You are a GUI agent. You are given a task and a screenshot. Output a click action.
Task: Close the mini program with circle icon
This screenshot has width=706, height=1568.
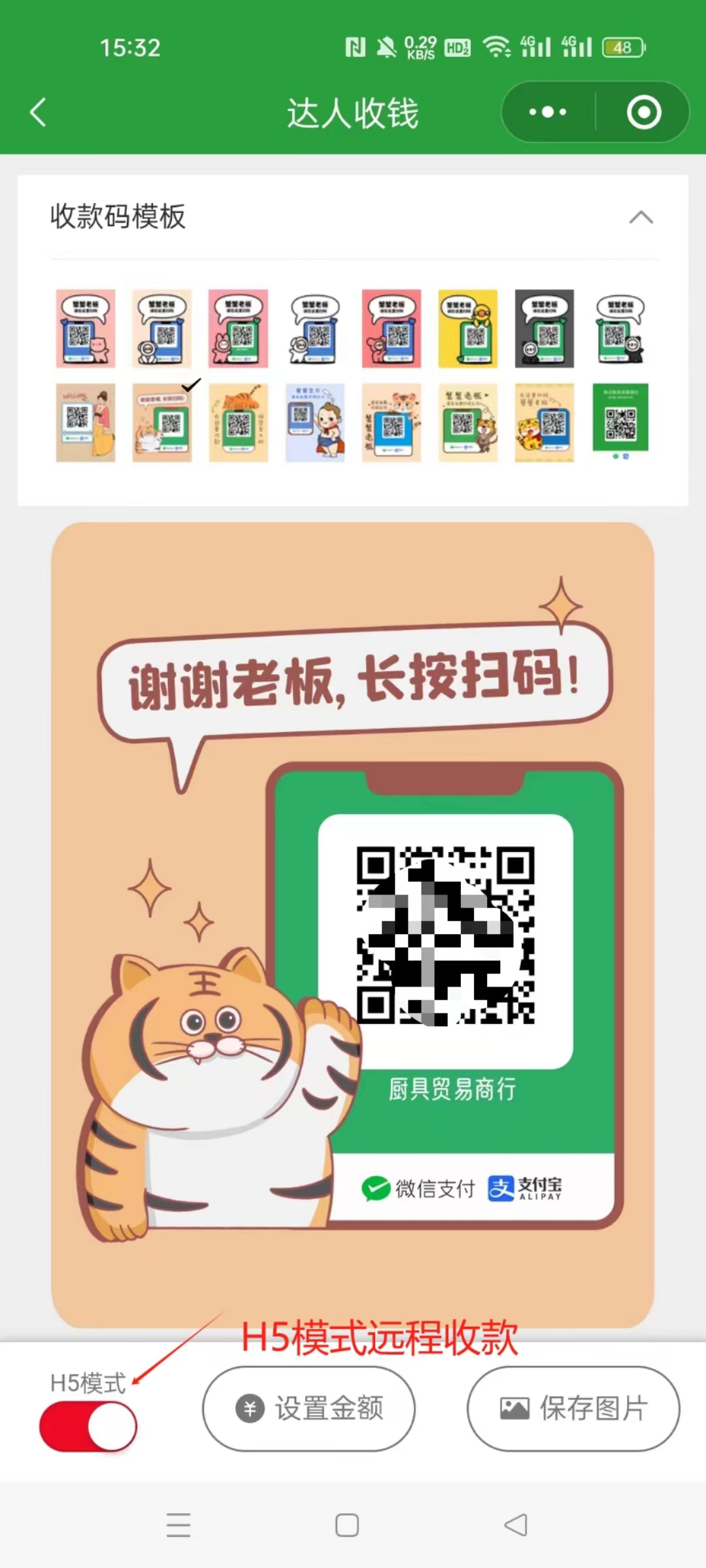644,112
